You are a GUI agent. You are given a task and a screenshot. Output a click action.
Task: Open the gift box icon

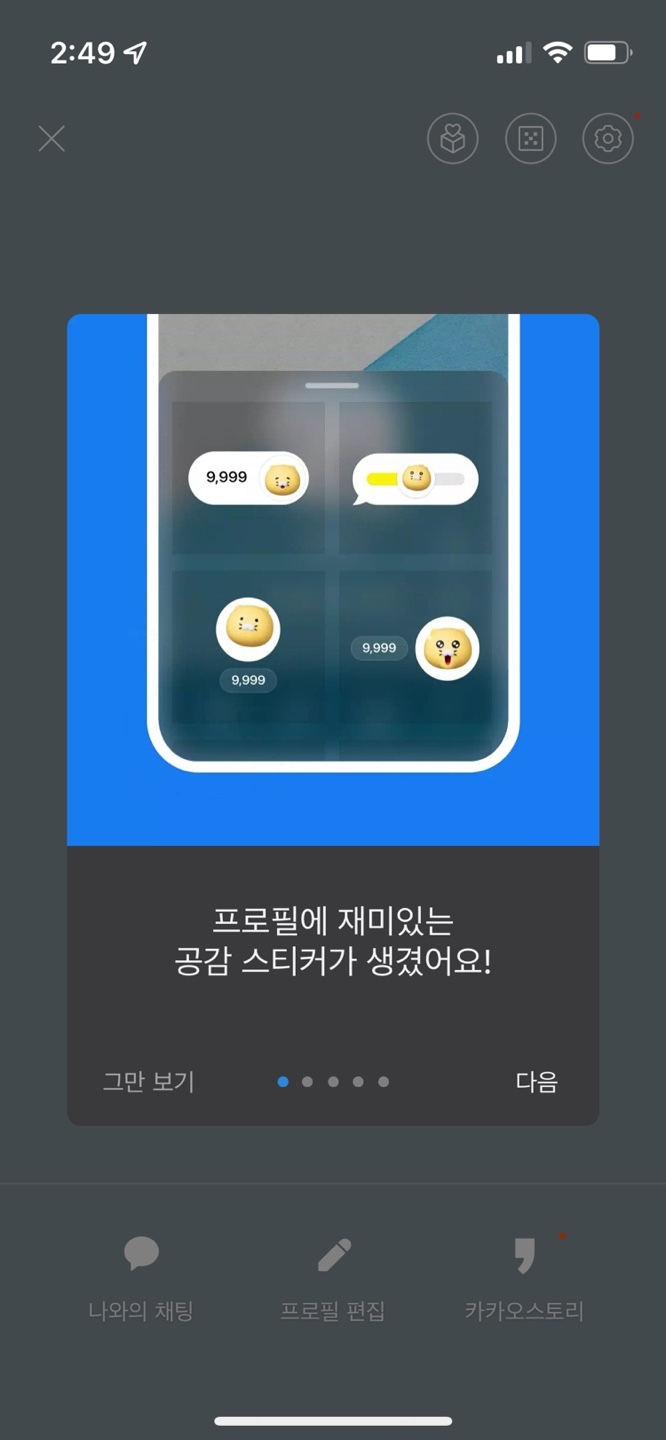pos(453,139)
